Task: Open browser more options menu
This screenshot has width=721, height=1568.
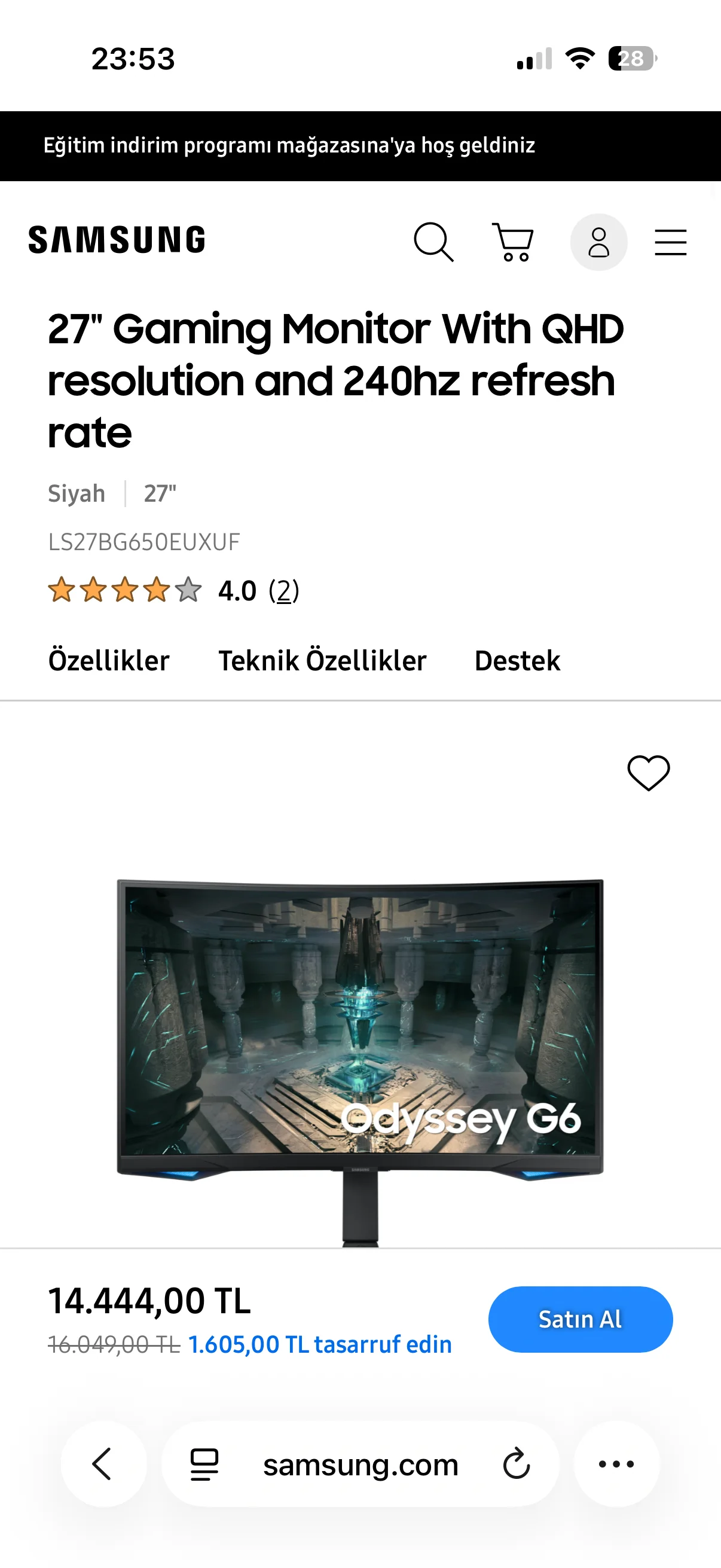Action: click(x=616, y=1464)
